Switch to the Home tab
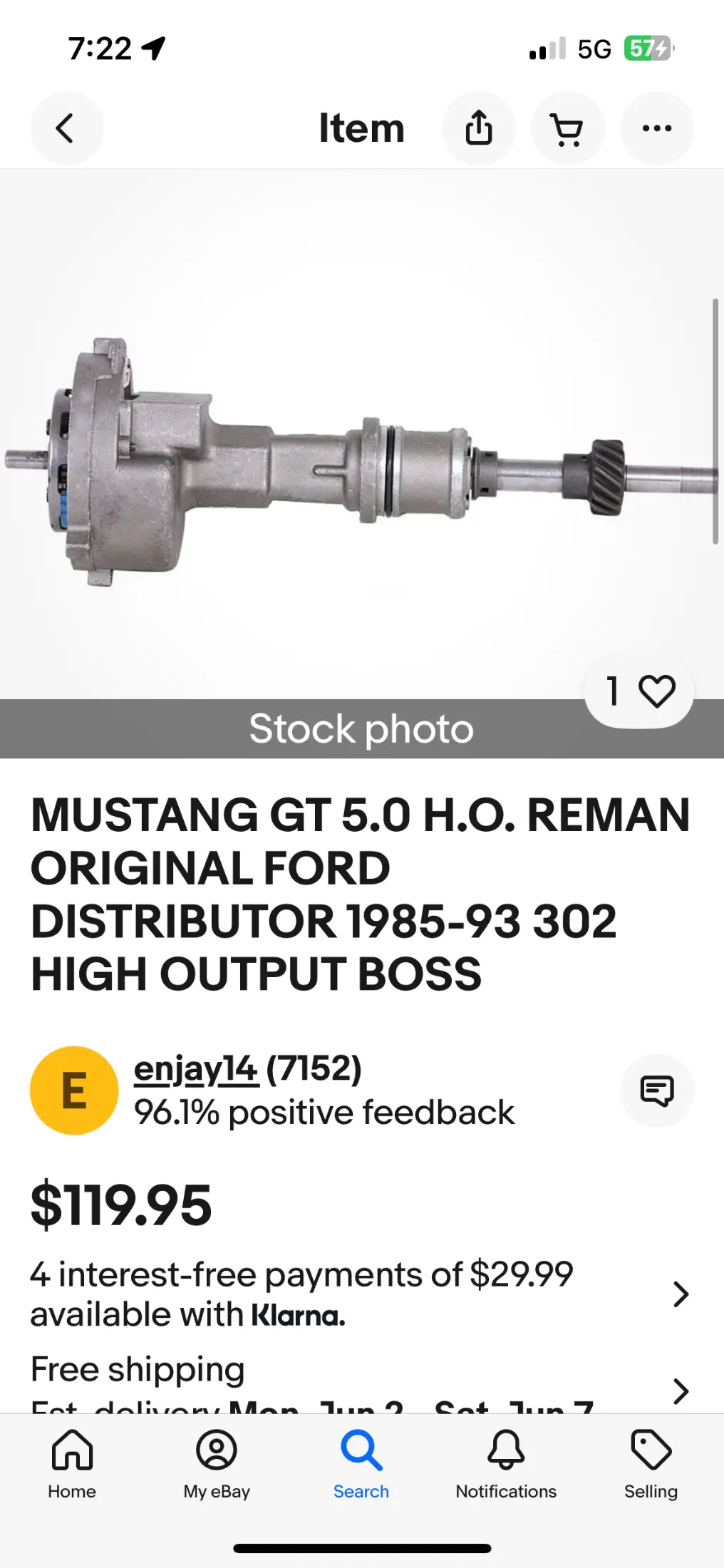The width and height of the screenshot is (724, 1568). point(72,1465)
